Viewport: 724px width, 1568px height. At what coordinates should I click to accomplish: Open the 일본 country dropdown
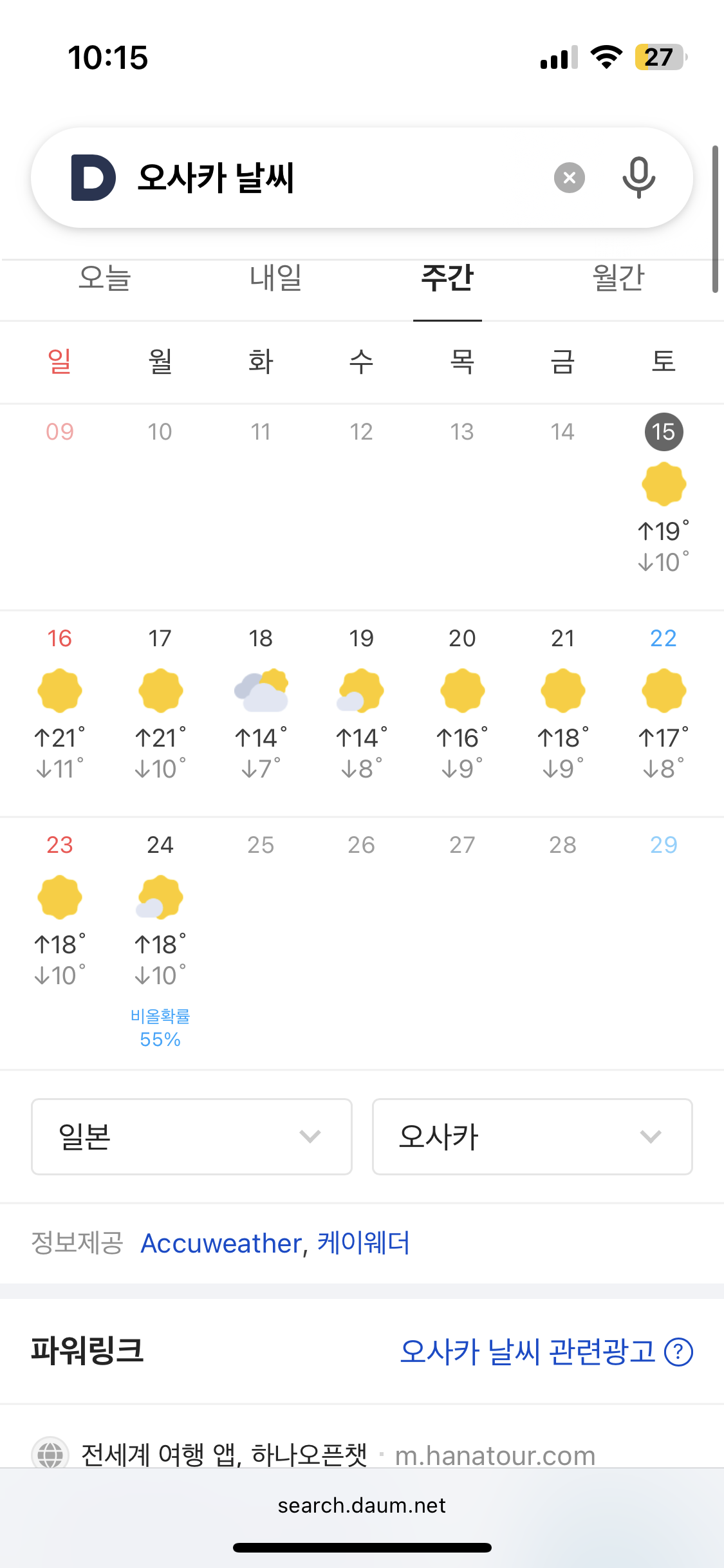pos(191,1136)
